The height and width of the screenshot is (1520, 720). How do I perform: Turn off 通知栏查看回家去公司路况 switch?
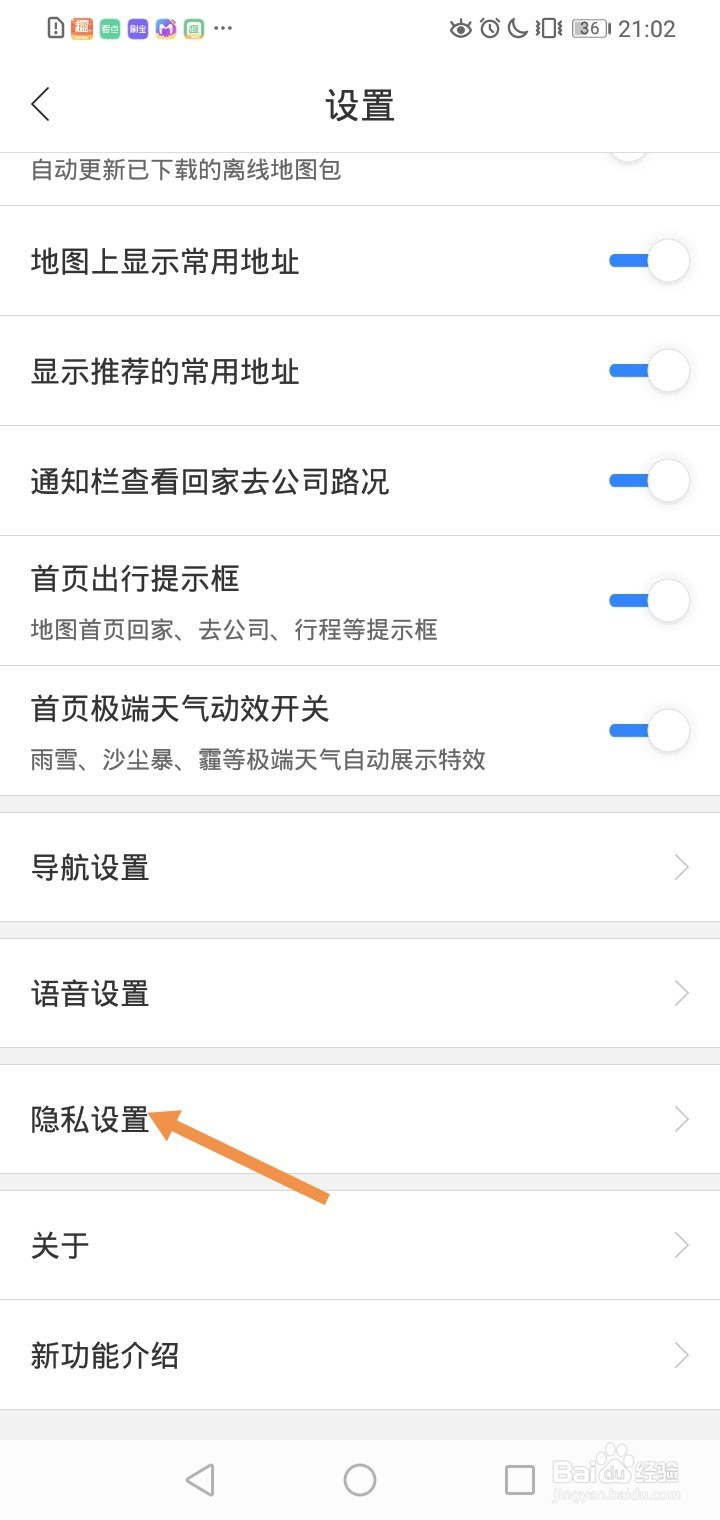point(649,481)
